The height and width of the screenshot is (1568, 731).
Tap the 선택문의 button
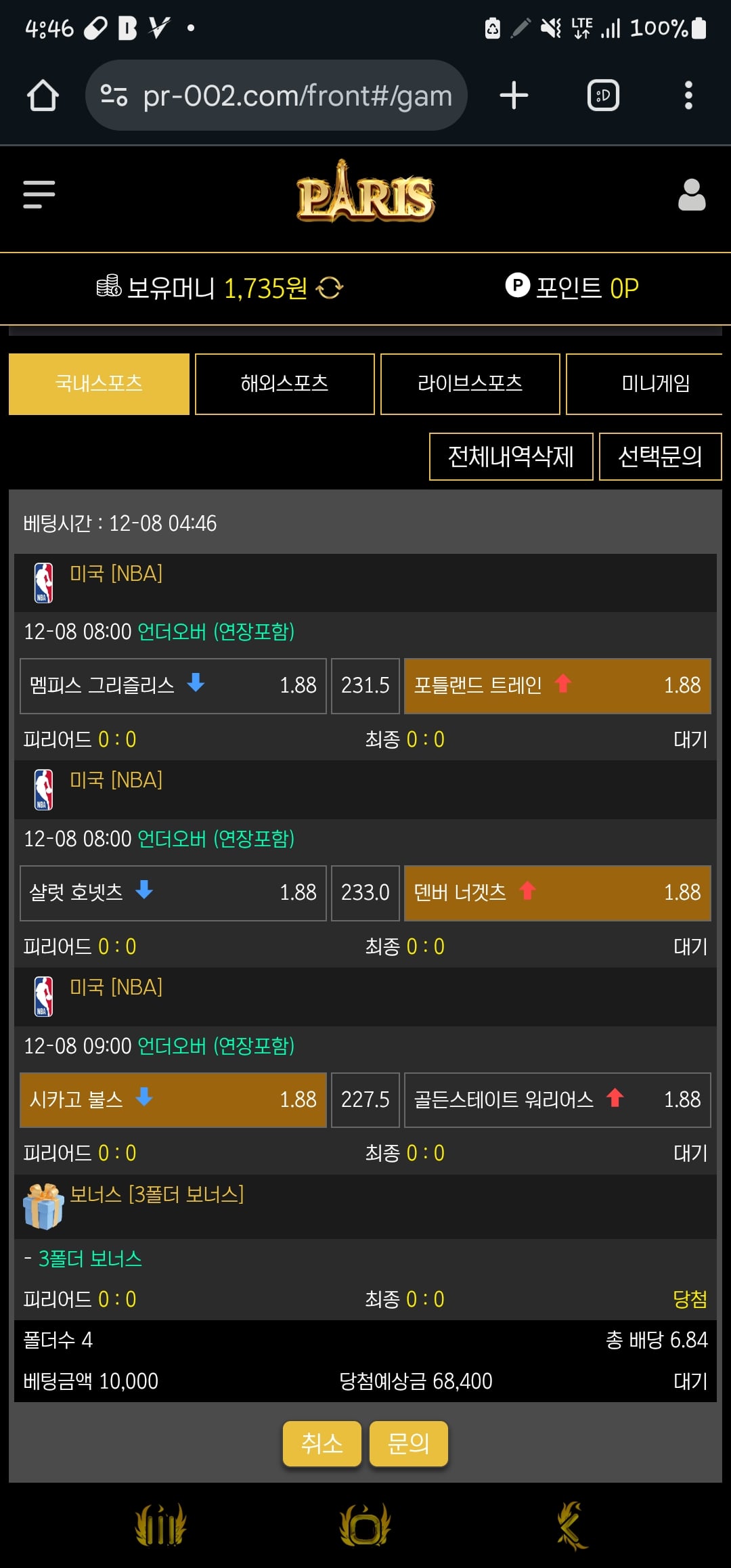pos(660,456)
